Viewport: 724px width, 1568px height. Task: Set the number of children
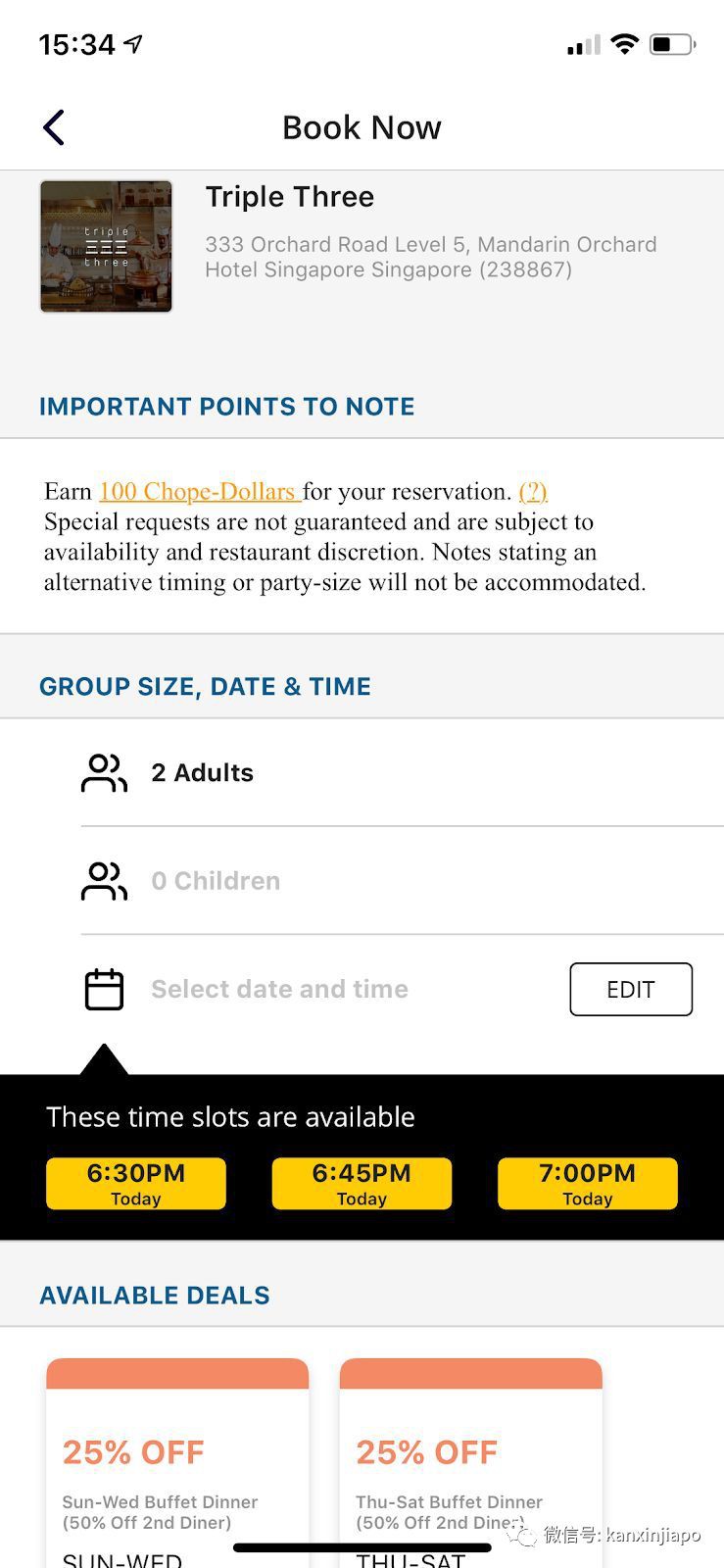point(216,881)
